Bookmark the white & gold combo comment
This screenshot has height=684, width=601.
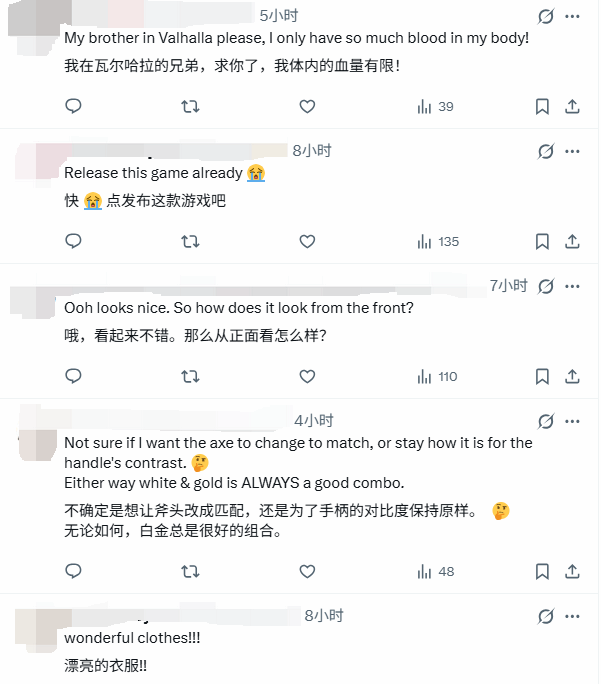[542, 571]
